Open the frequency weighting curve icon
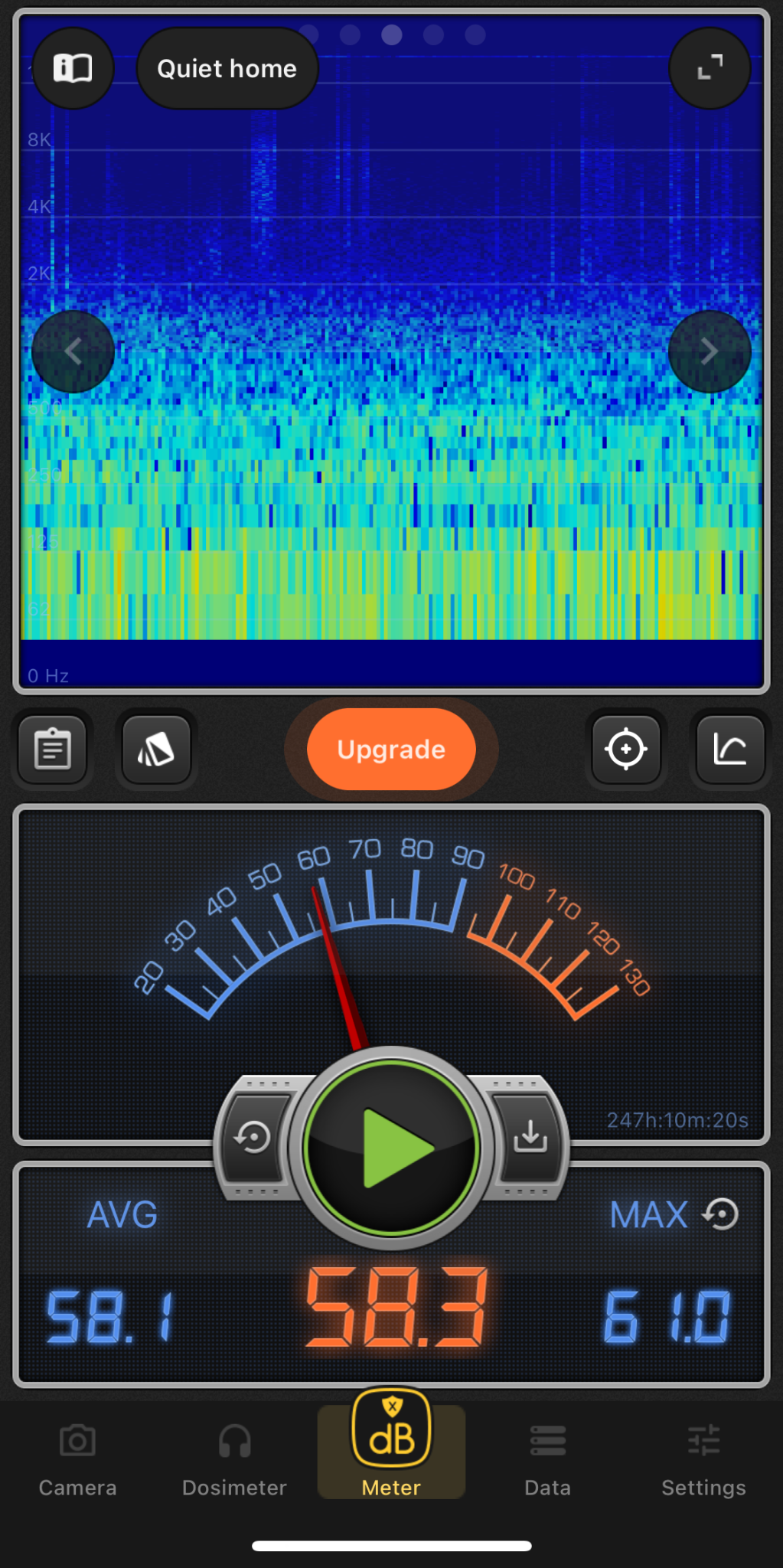The width and height of the screenshot is (783, 1568). (x=729, y=750)
